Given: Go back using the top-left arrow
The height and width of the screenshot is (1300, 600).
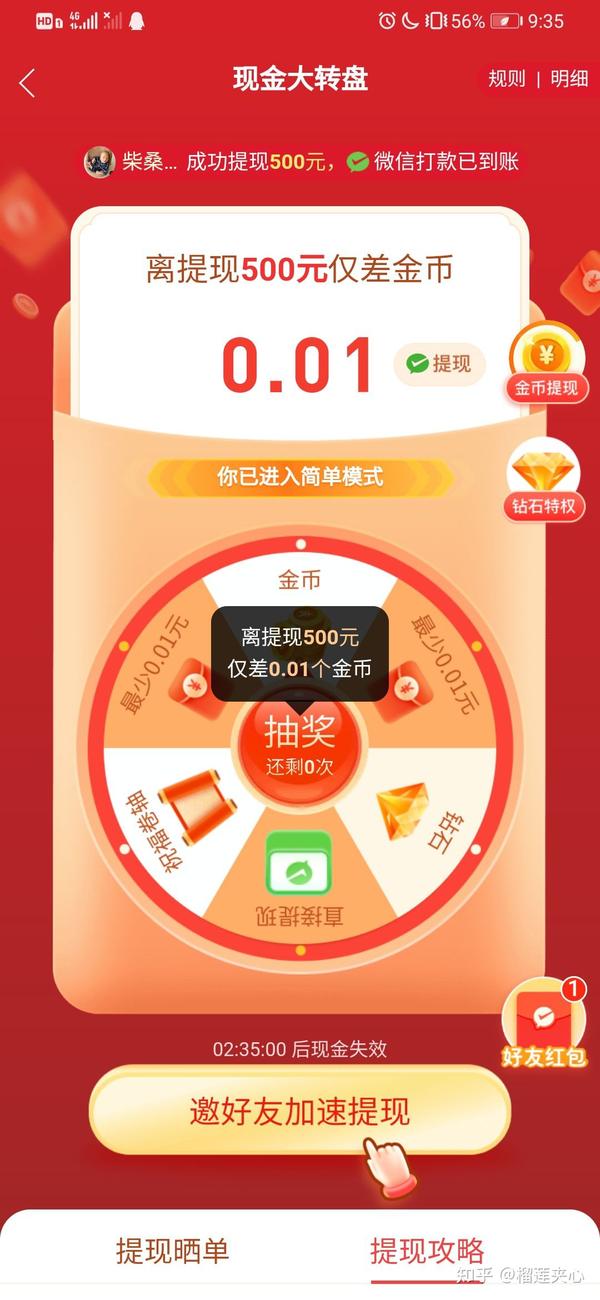Looking at the screenshot, I should (x=27, y=83).
